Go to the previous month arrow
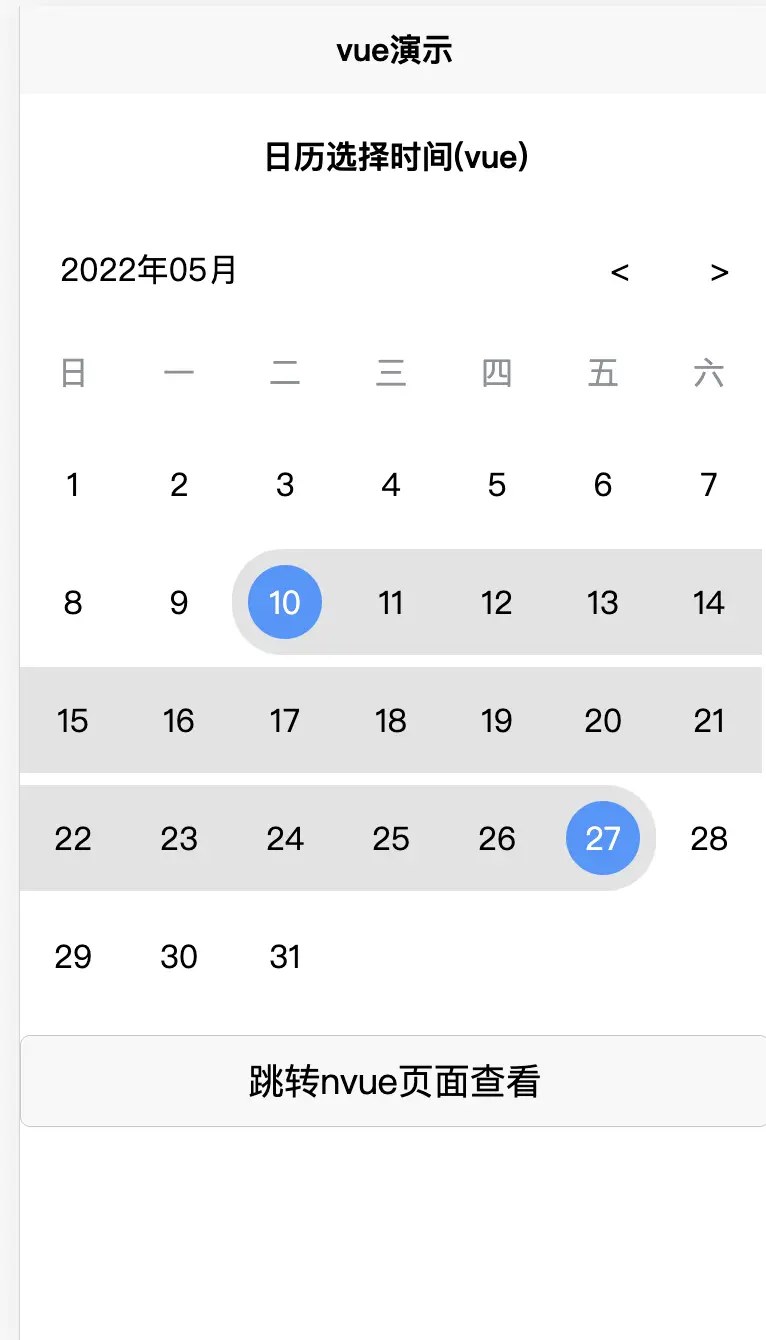The height and width of the screenshot is (1340, 766). (620, 272)
